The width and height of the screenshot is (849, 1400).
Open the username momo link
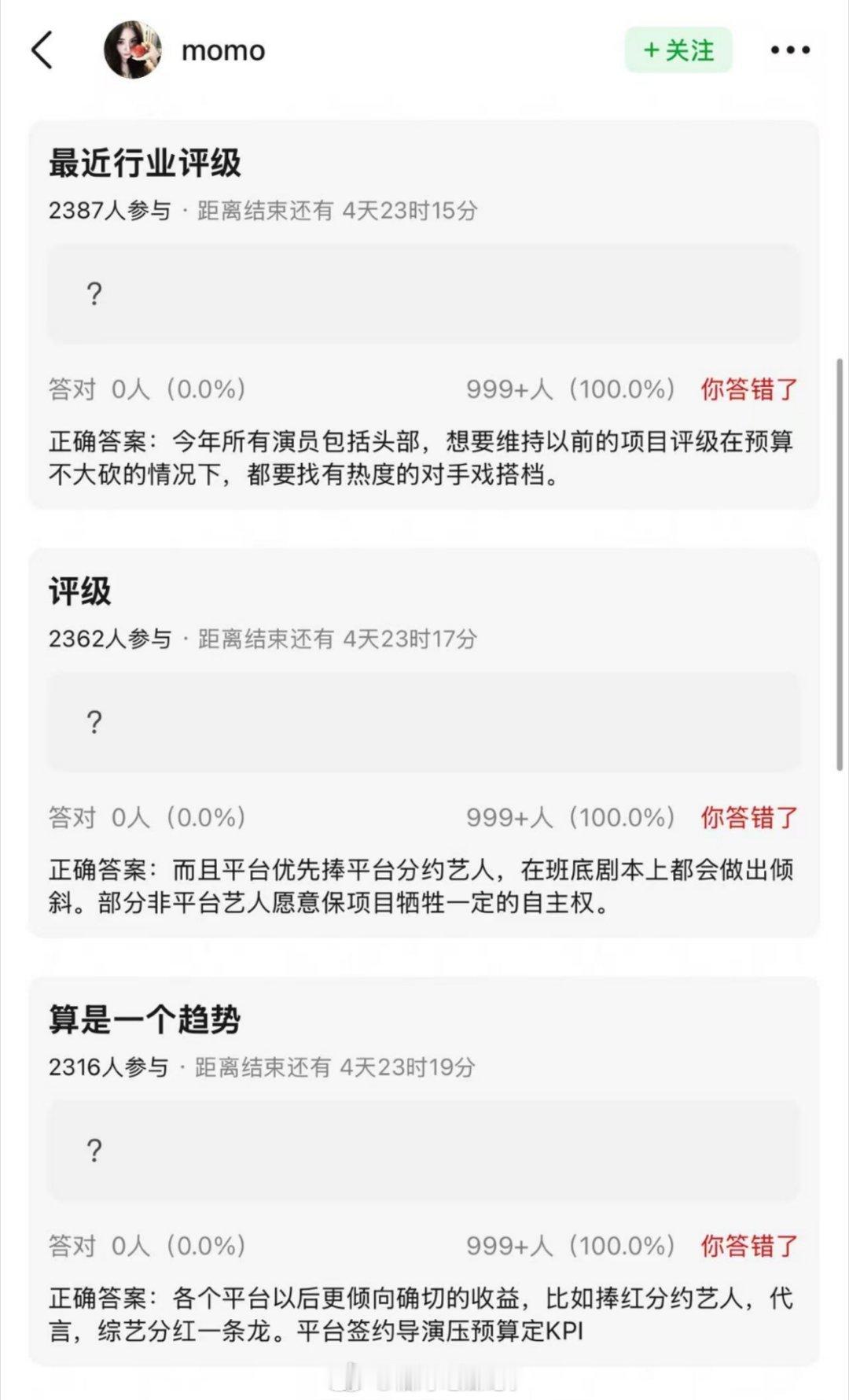pyautogui.click(x=222, y=50)
